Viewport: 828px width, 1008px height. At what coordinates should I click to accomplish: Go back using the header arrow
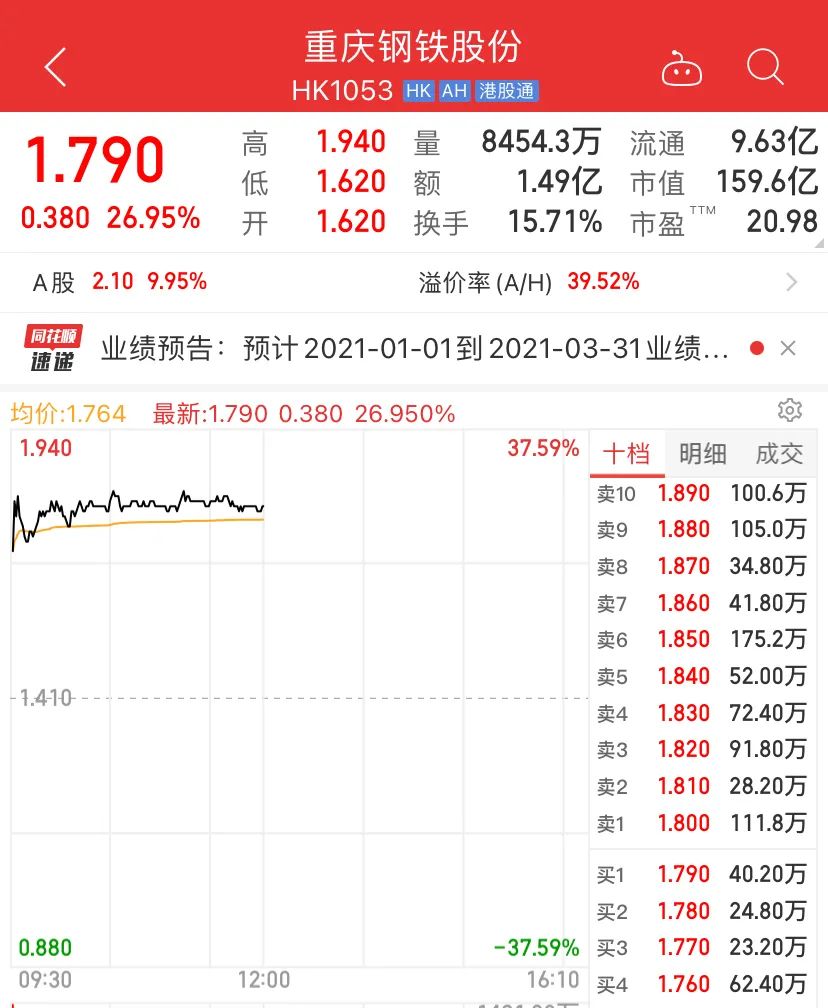55,68
